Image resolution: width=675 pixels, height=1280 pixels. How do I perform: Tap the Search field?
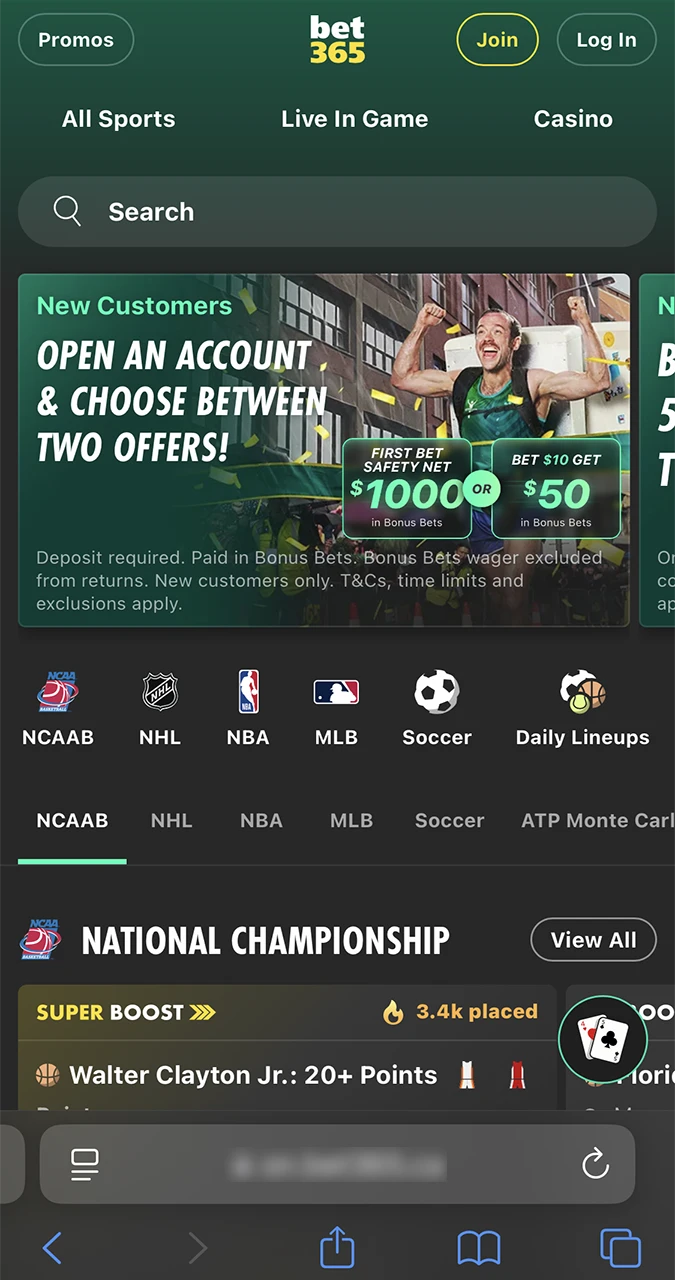[x=337, y=212]
